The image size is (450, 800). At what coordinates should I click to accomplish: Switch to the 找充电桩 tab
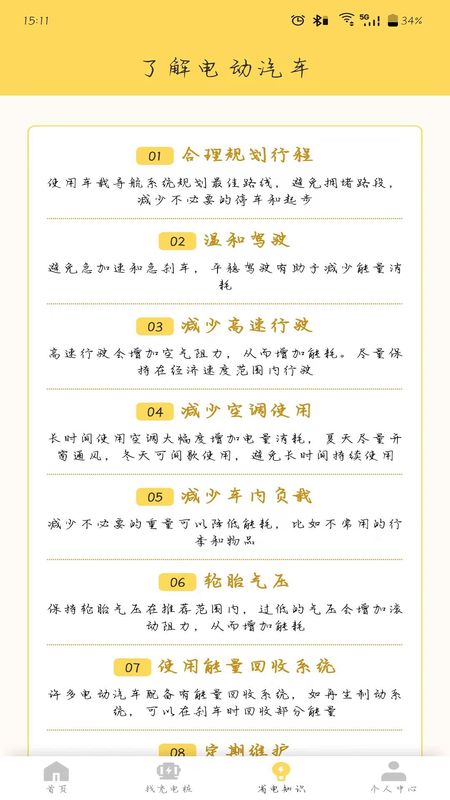pos(168,777)
